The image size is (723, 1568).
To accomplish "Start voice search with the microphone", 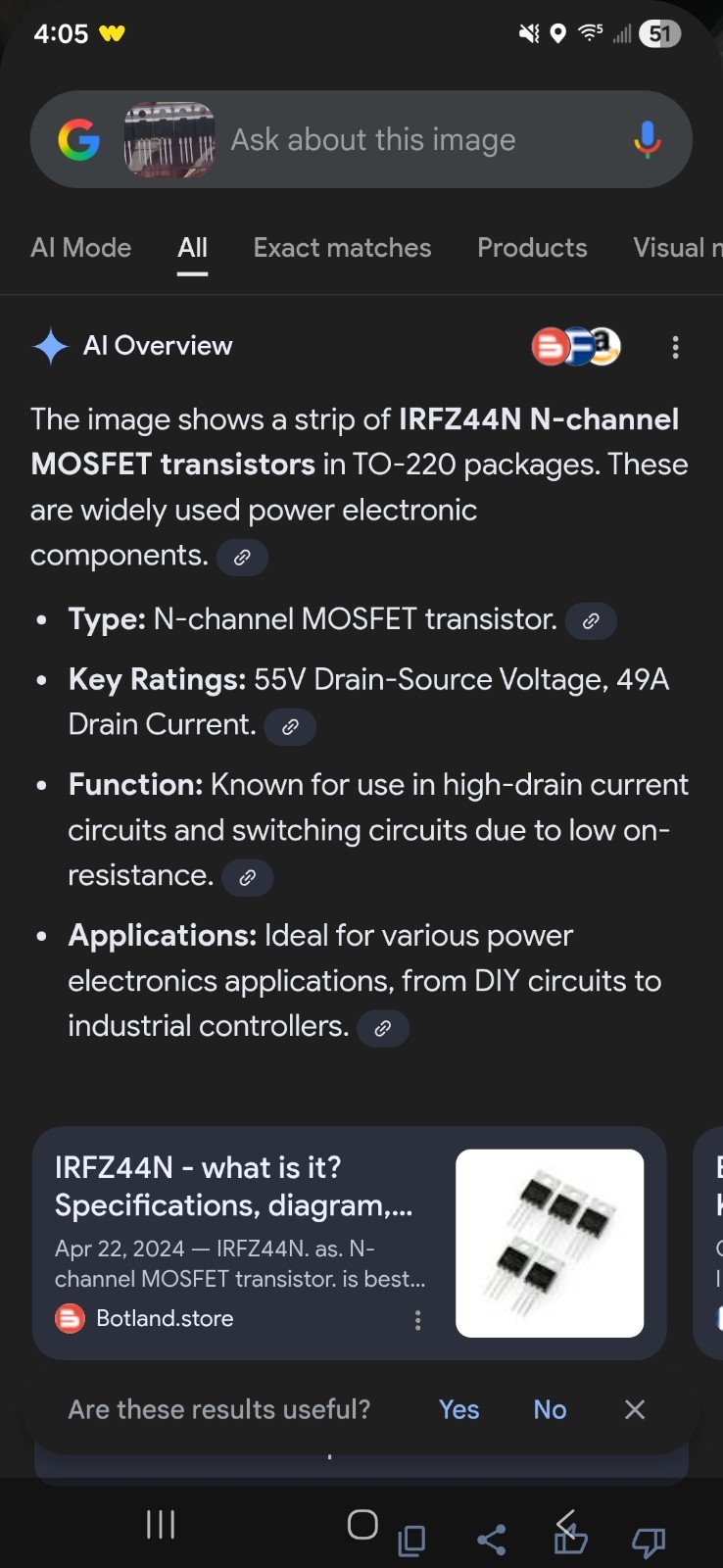I will pos(647,140).
